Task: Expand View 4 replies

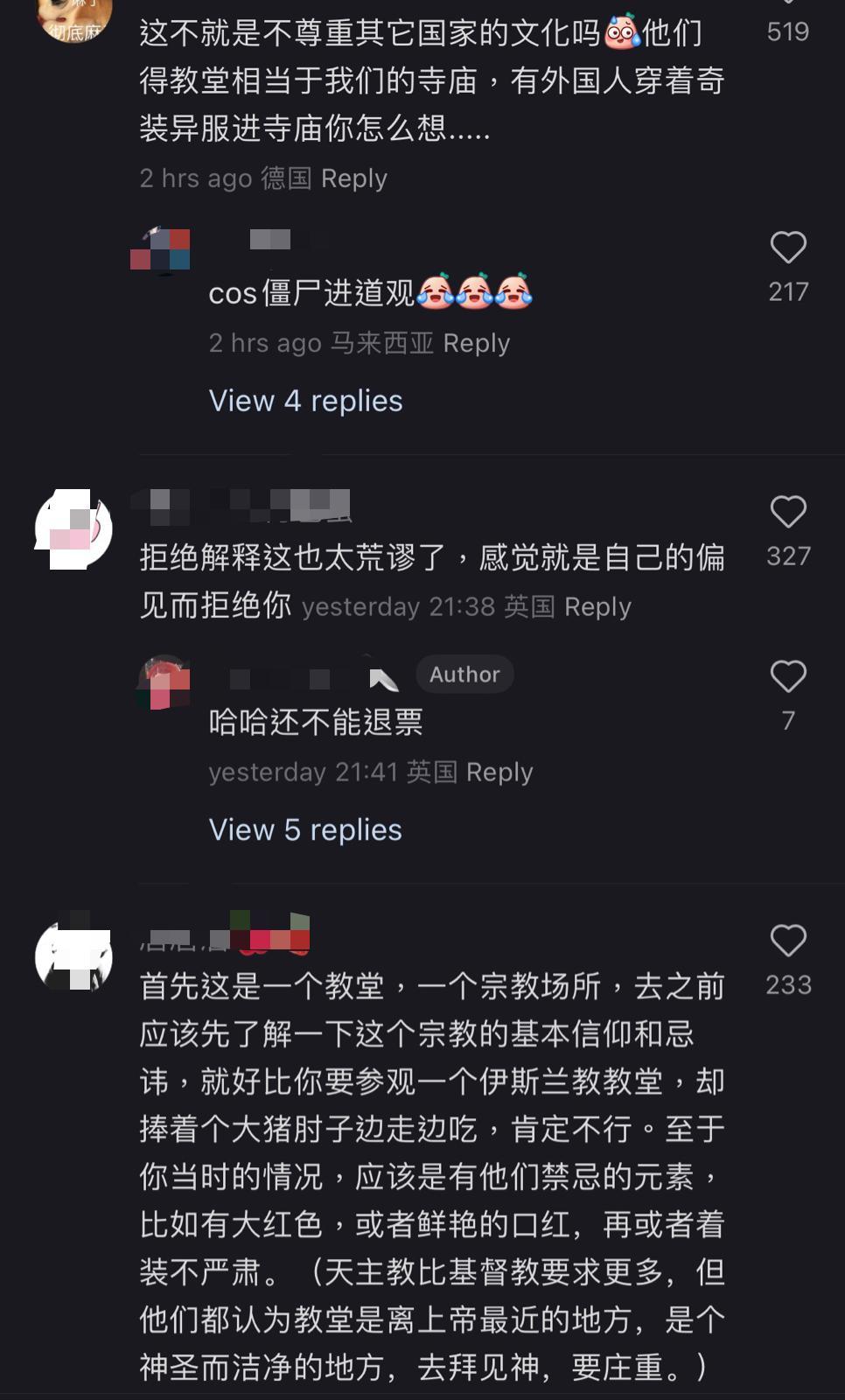Action: click(x=305, y=401)
